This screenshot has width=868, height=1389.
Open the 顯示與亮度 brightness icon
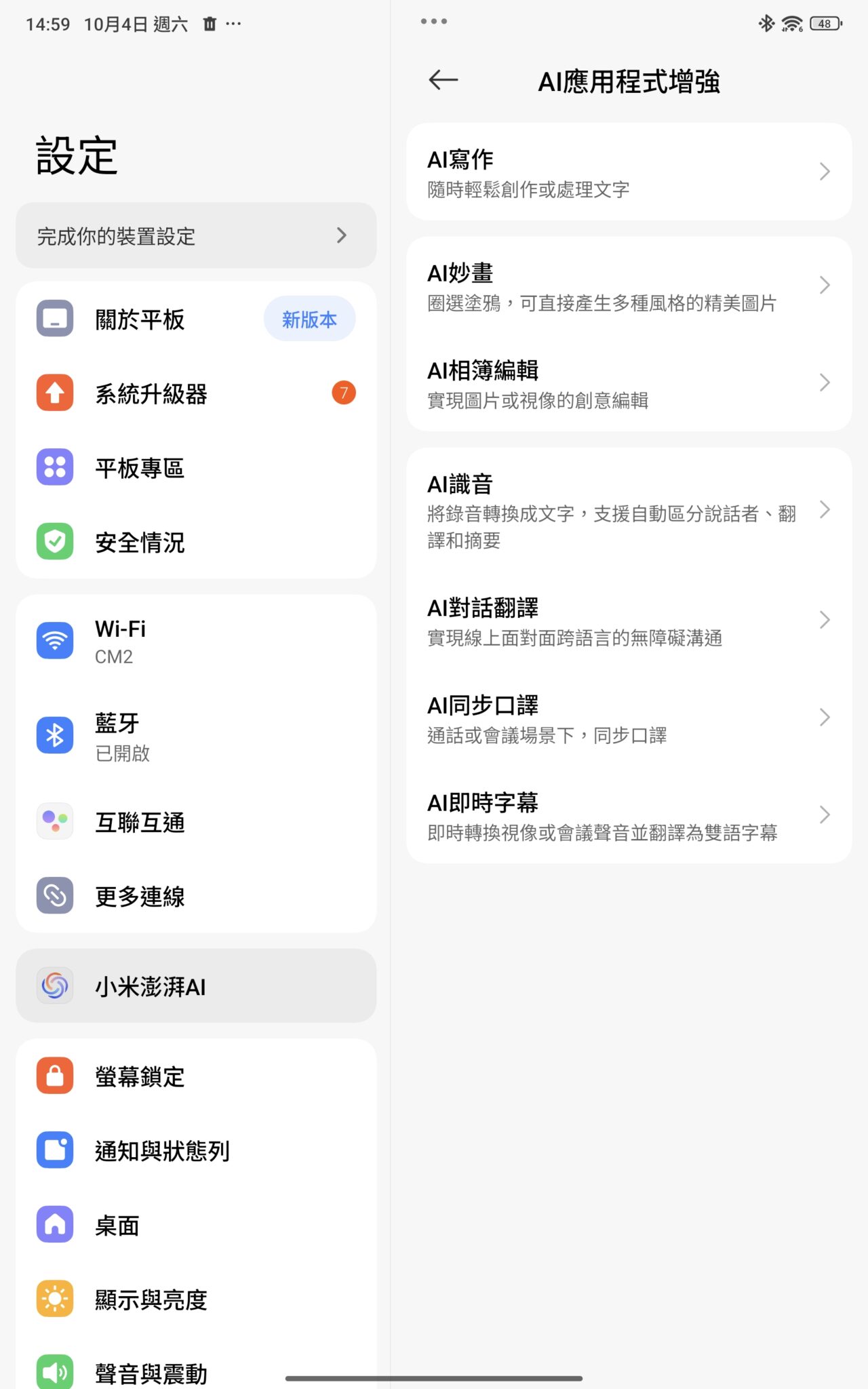[x=55, y=1298]
